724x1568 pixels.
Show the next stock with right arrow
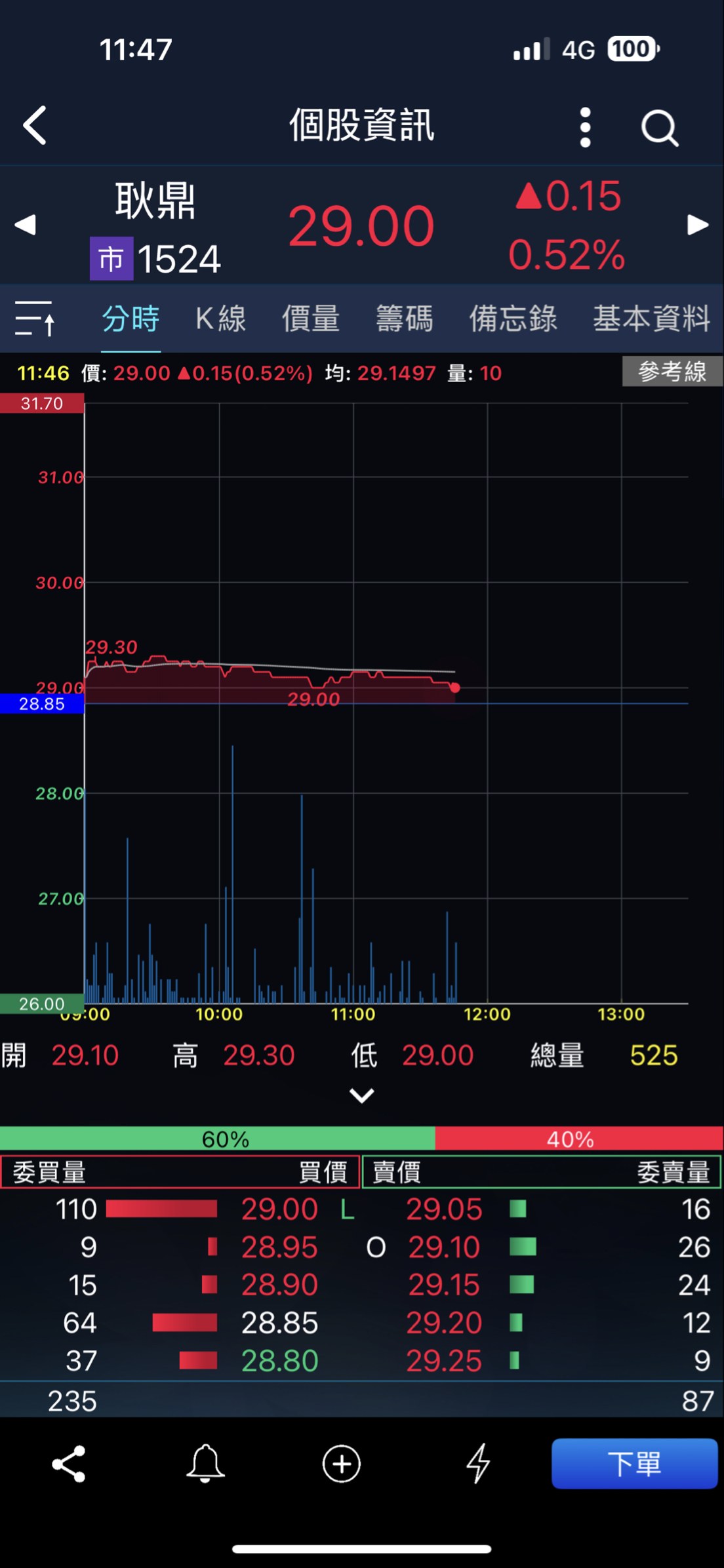point(698,225)
